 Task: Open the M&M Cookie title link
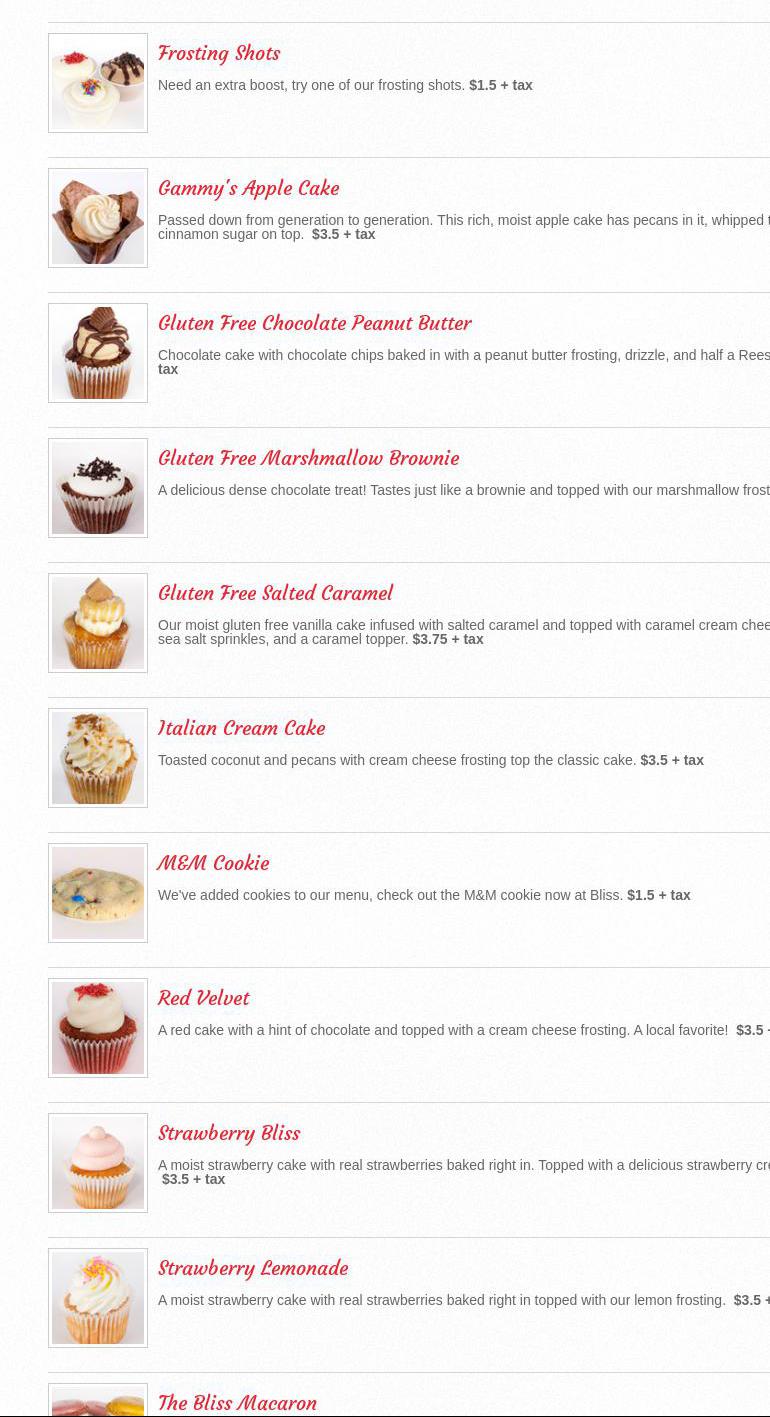coord(213,863)
